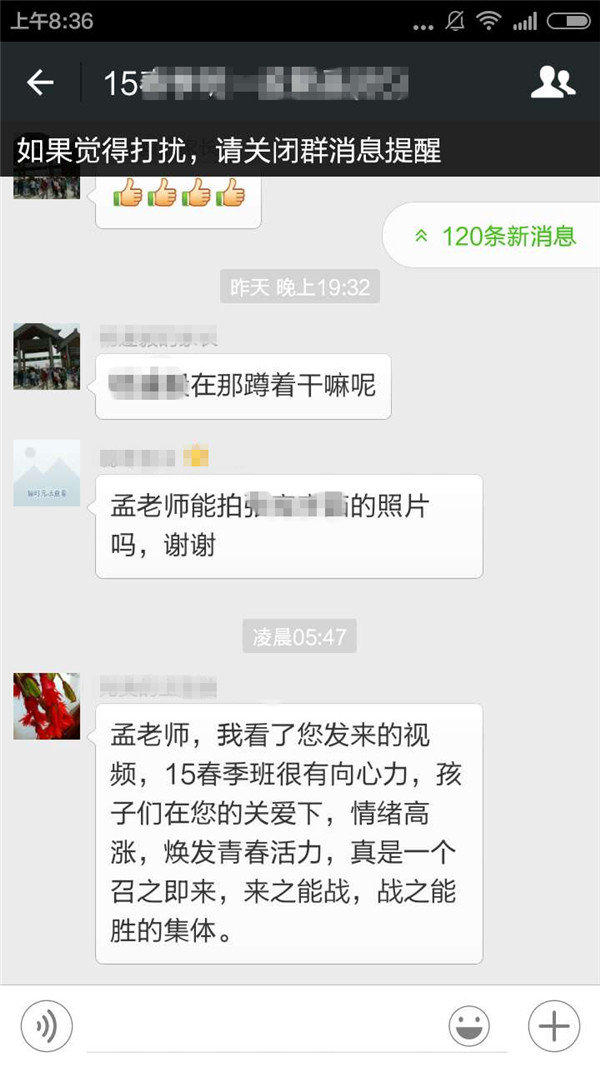View avatar of sender asking 孟老师 for photos
The width and height of the screenshot is (600, 1066).
[46, 472]
